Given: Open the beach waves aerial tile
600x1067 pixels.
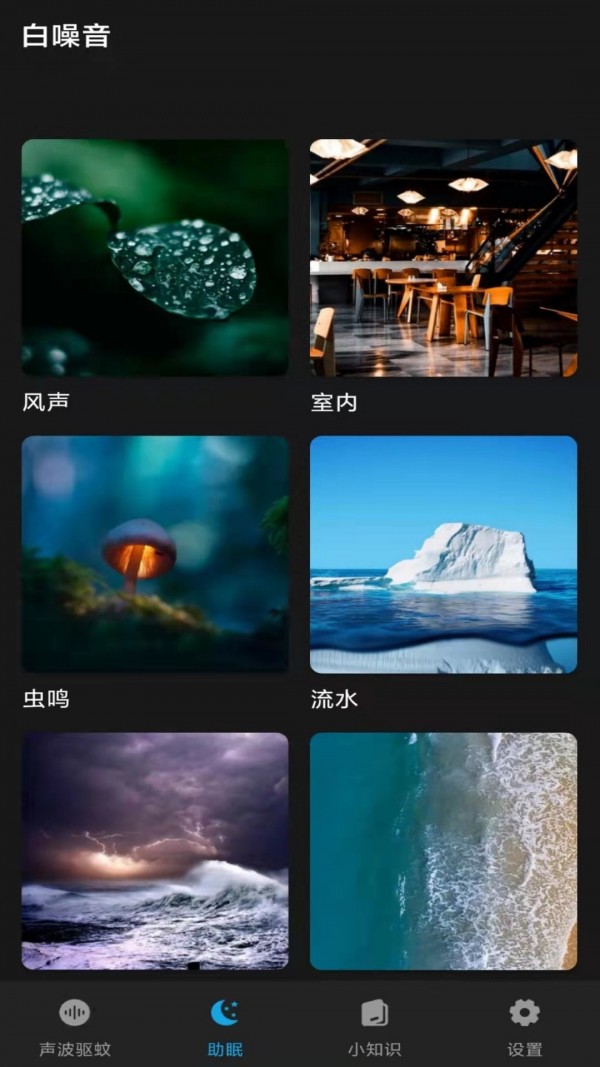Looking at the screenshot, I should [x=443, y=851].
